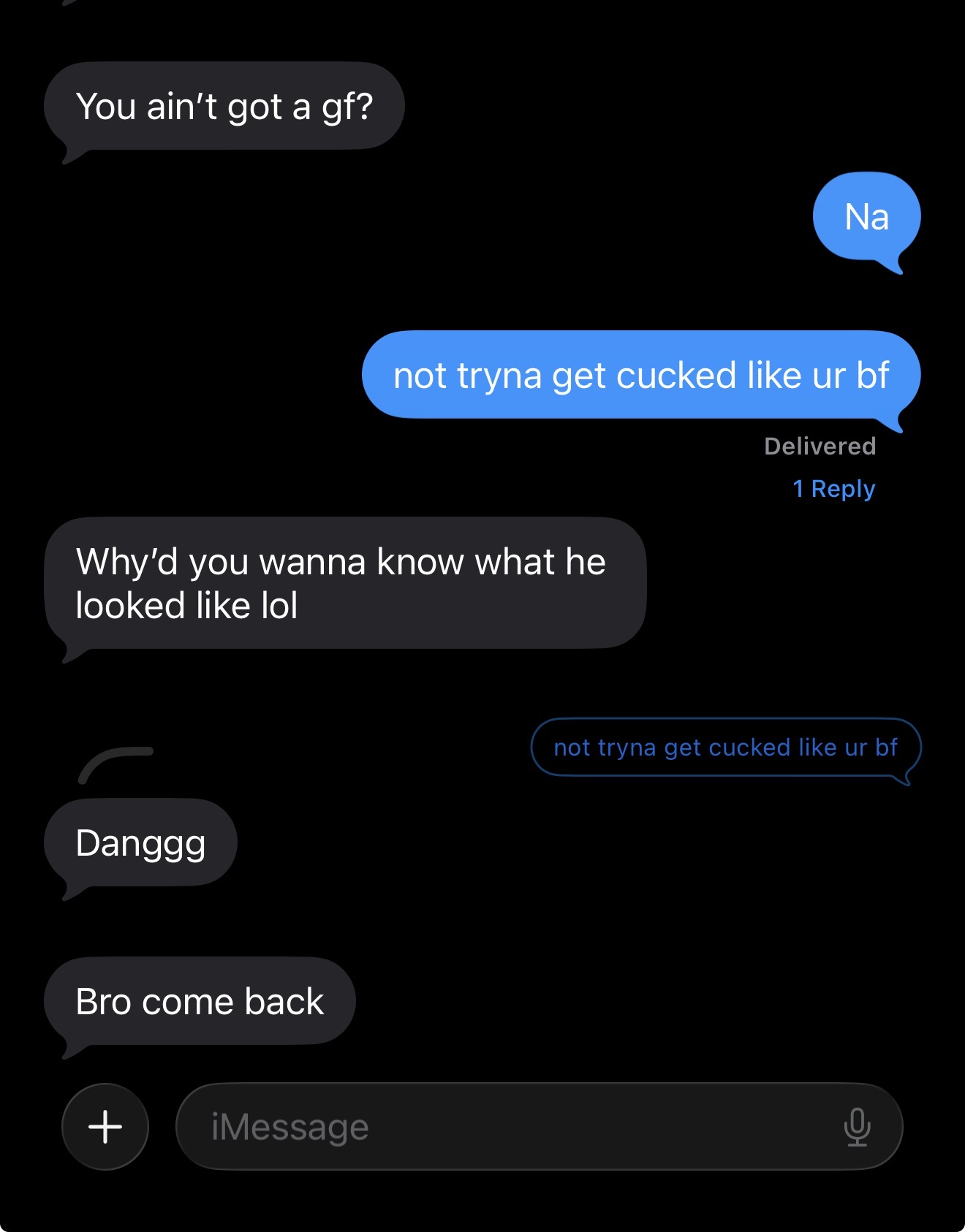
Task: Open the plus attachments menu
Action: 105,1126
